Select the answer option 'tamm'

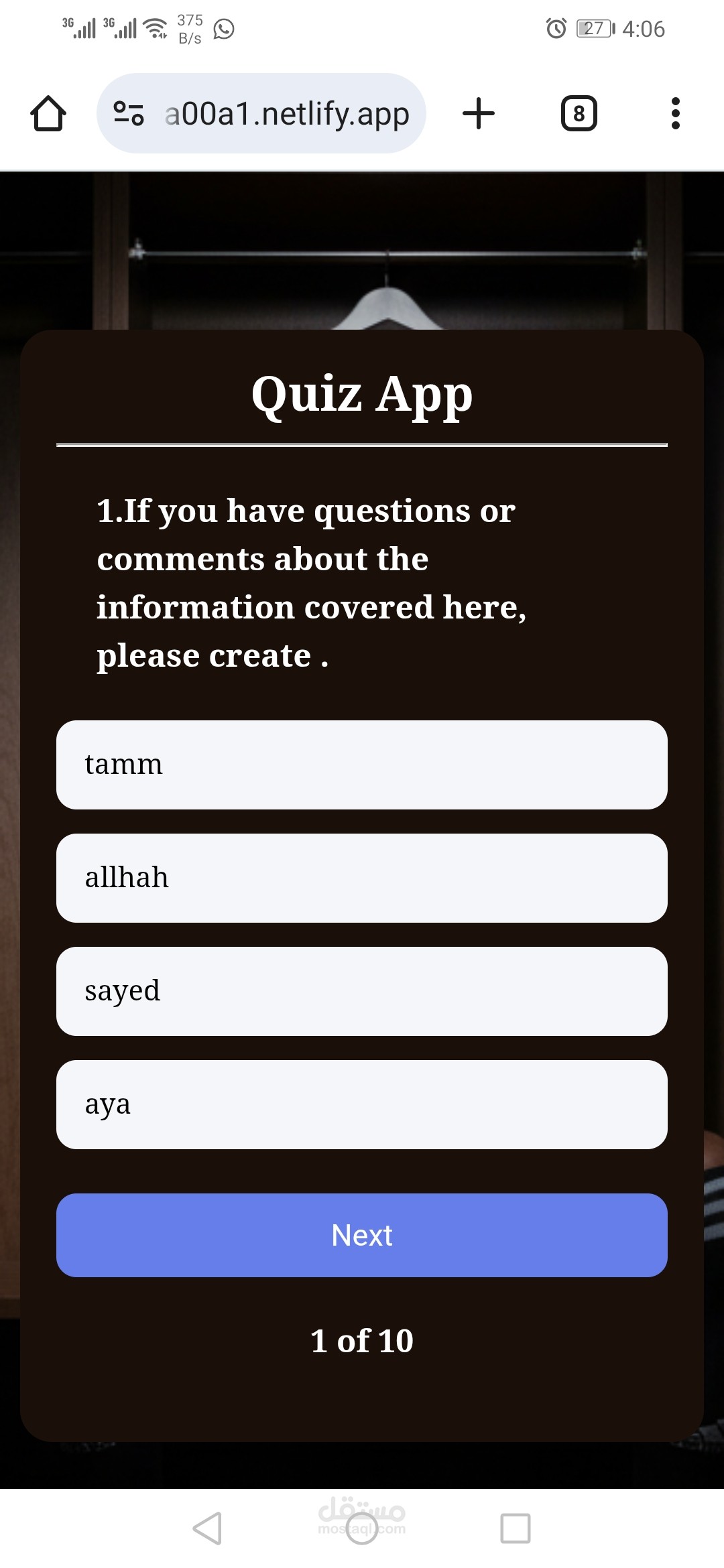point(362,765)
